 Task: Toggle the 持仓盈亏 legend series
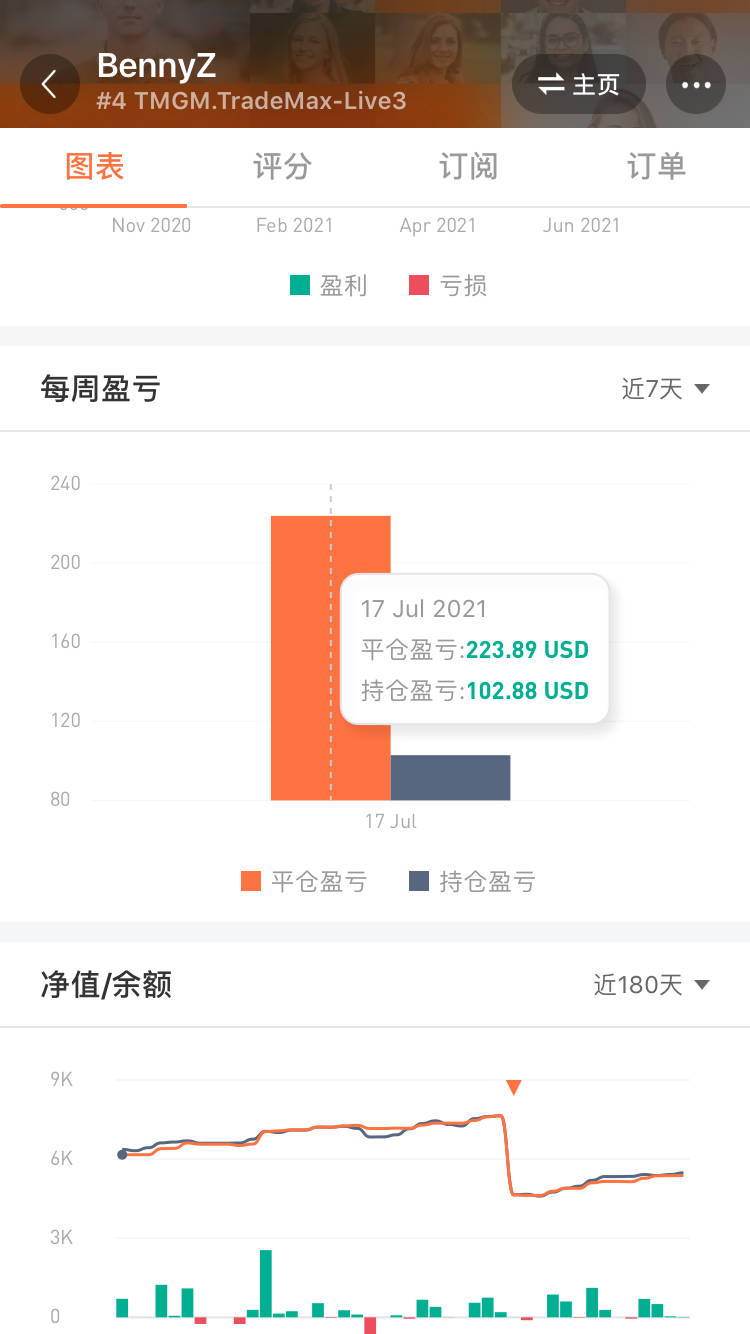pyautogui.click(x=473, y=881)
